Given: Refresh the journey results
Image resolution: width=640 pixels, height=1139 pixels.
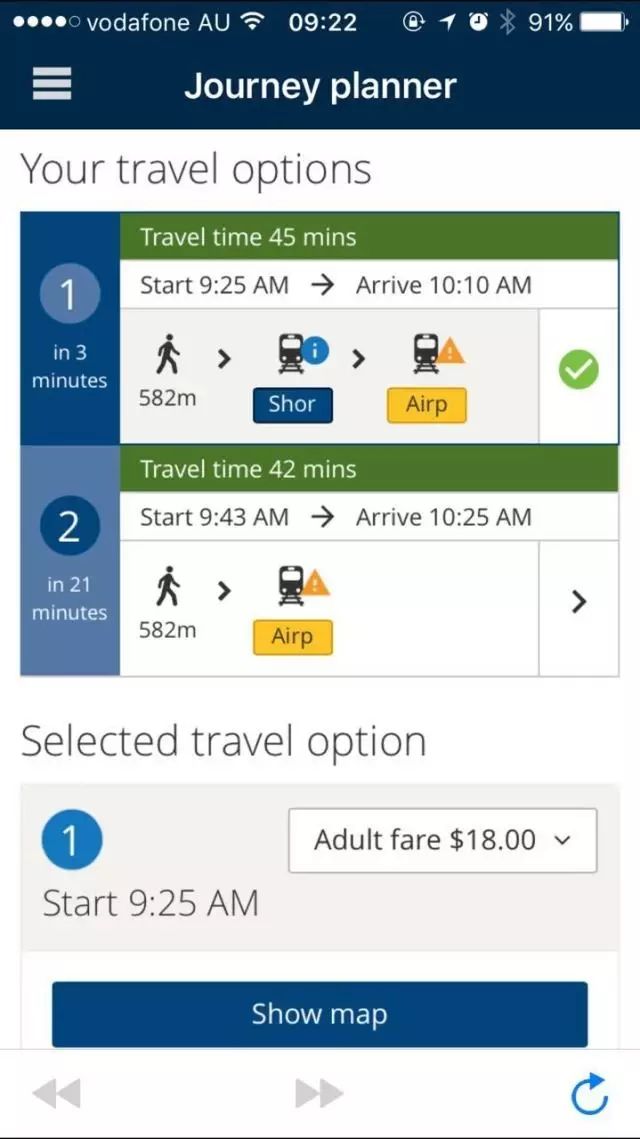Looking at the screenshot, I should [x=589, y=1093].
